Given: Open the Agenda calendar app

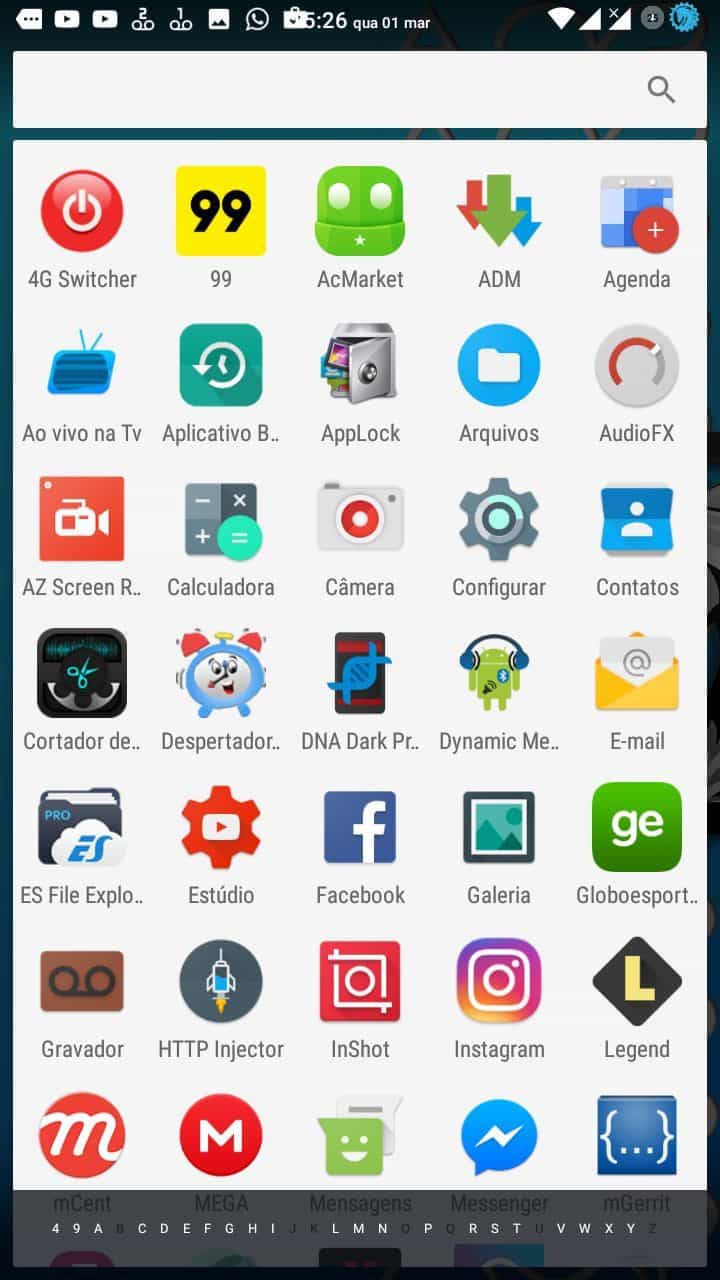Looking at the screenshot, I should pyautogui.click(x=637, y=211).
